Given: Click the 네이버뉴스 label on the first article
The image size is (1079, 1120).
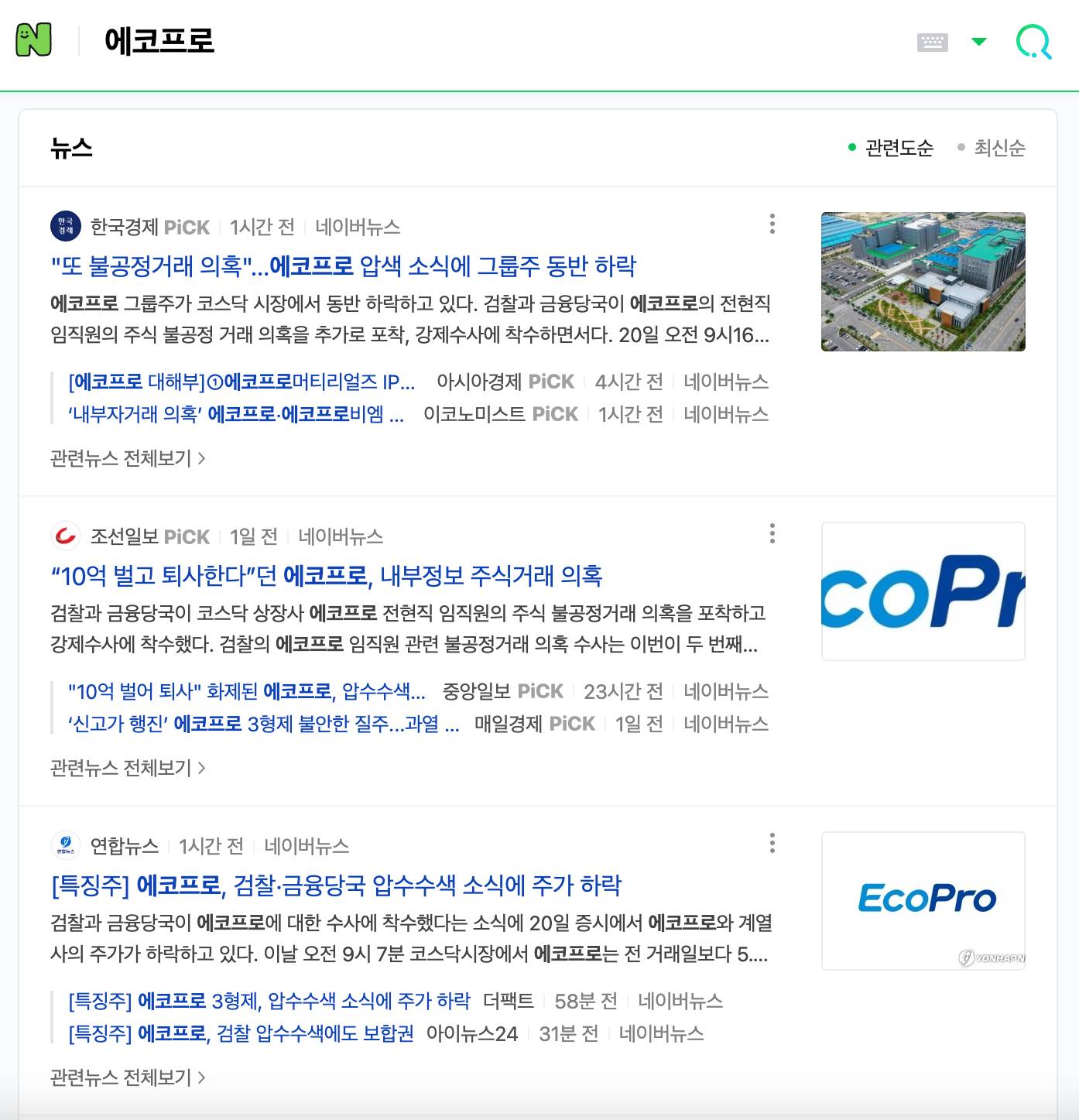Looking at the screenshot, I should (x=360, y=226).
